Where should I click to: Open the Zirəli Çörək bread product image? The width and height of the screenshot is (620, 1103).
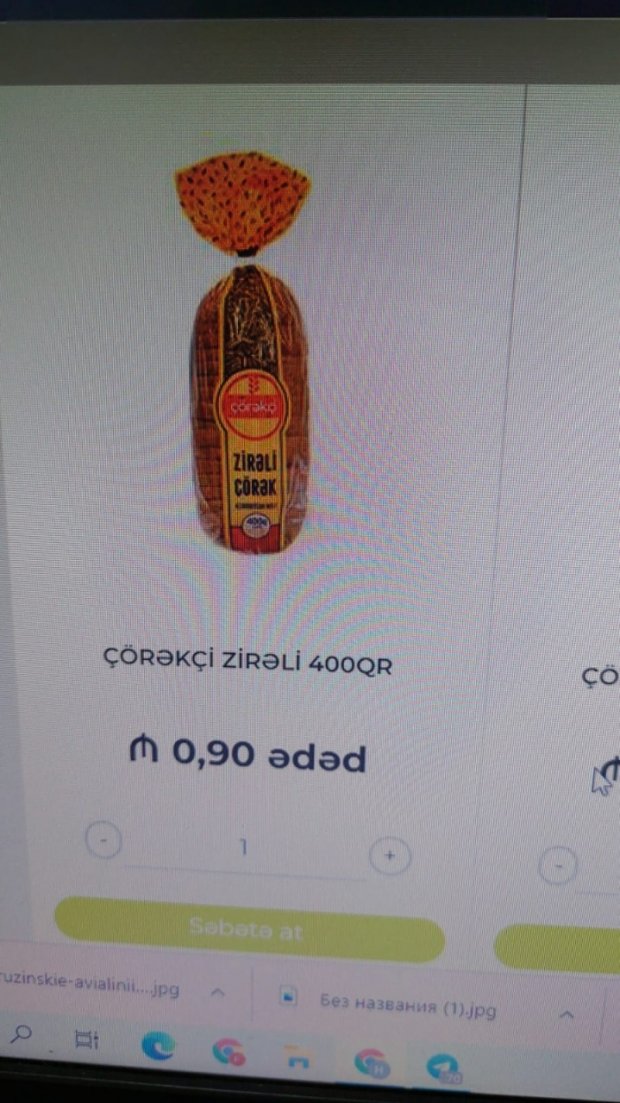[243, 352]
